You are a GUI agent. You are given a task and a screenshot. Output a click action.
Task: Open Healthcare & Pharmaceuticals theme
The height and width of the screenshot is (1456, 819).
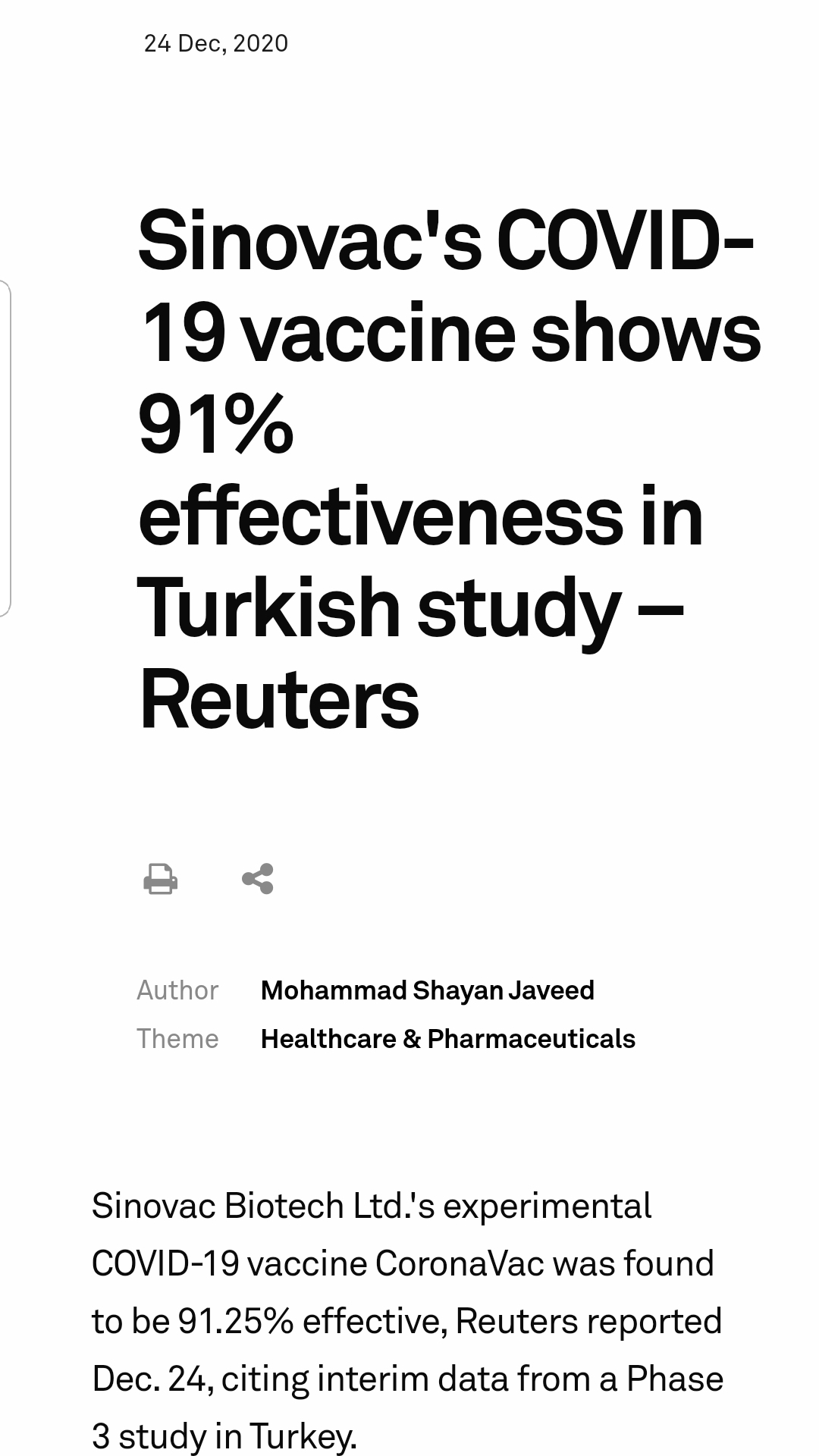click(x=448, y=1038)
